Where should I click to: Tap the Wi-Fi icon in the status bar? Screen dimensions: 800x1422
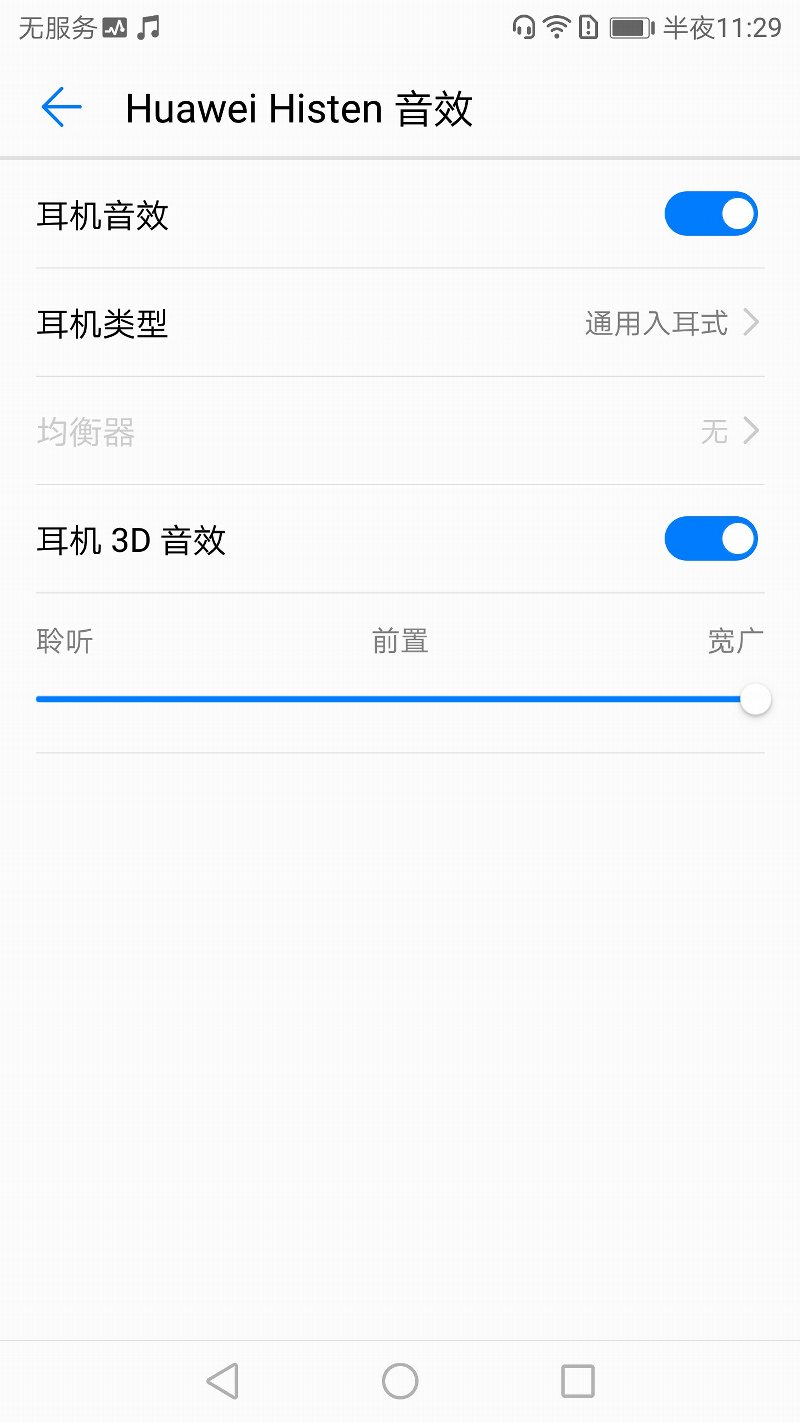559,27
